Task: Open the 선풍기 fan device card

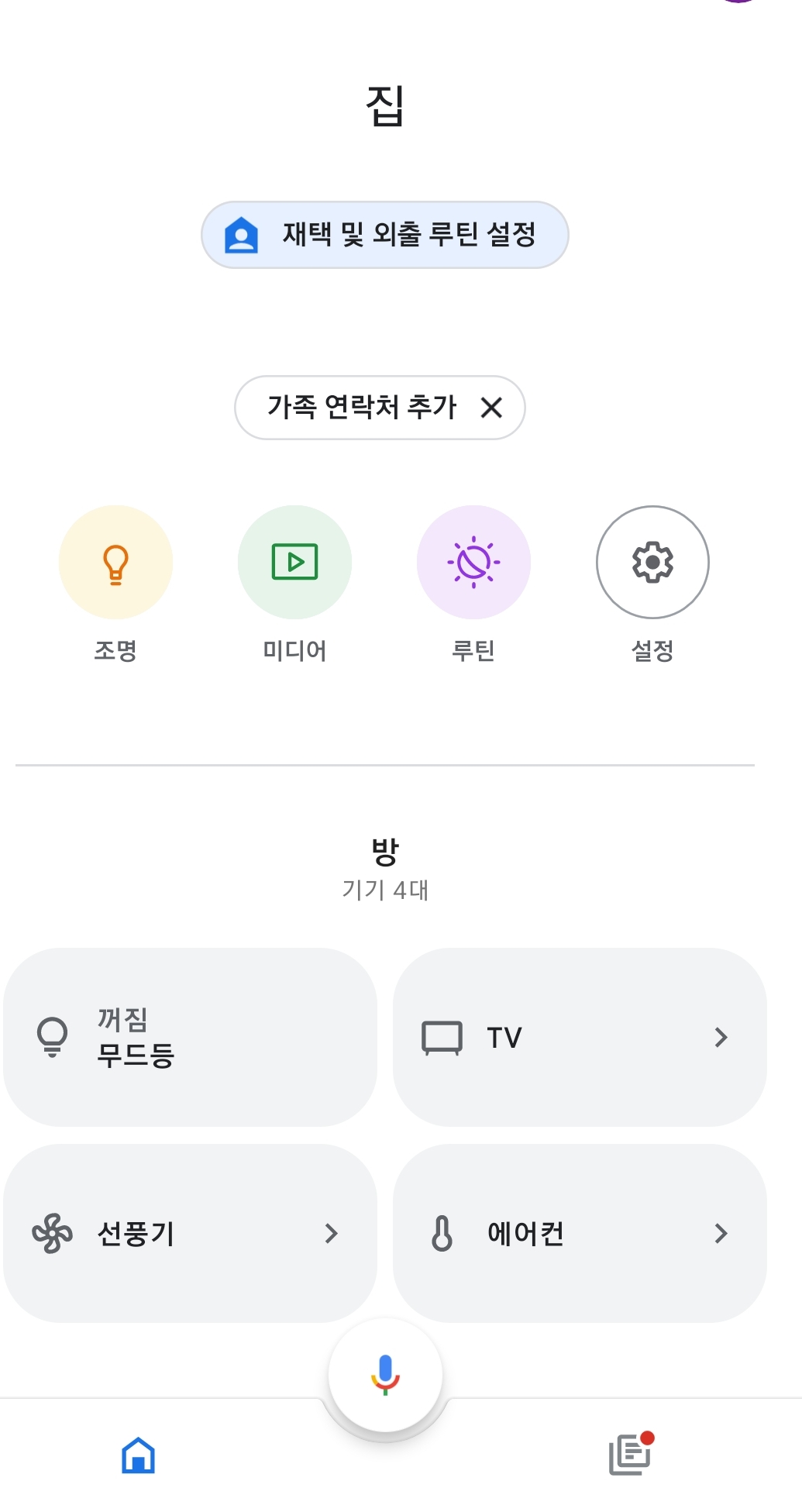Action: [x=190, y=1233]
